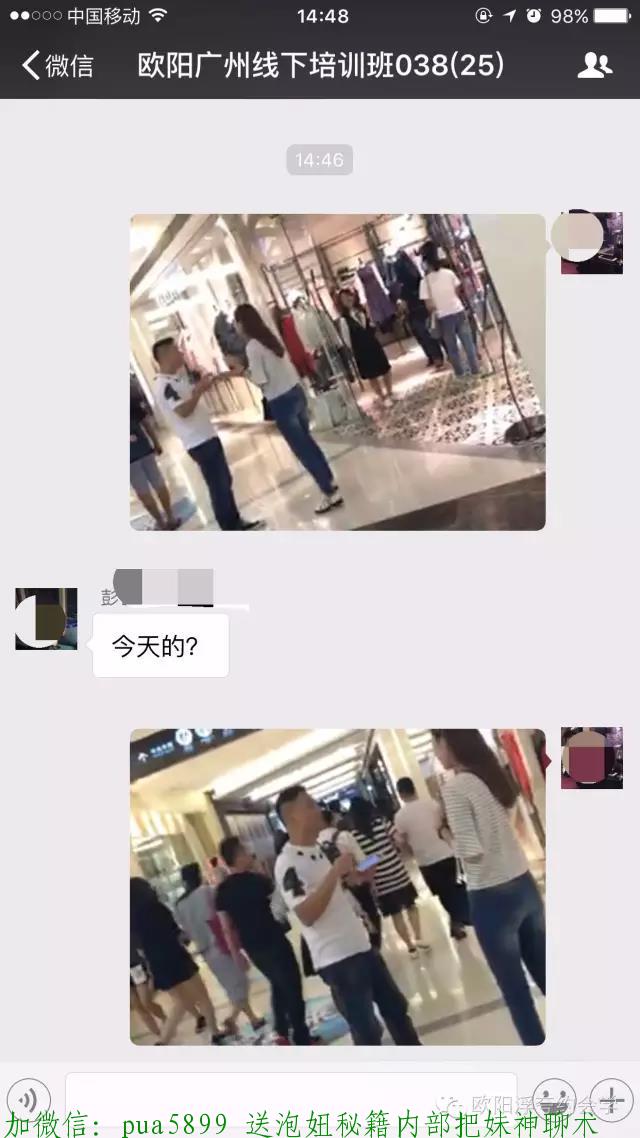
Task: Open the first shared photo of the store
Action: [337, 372]
